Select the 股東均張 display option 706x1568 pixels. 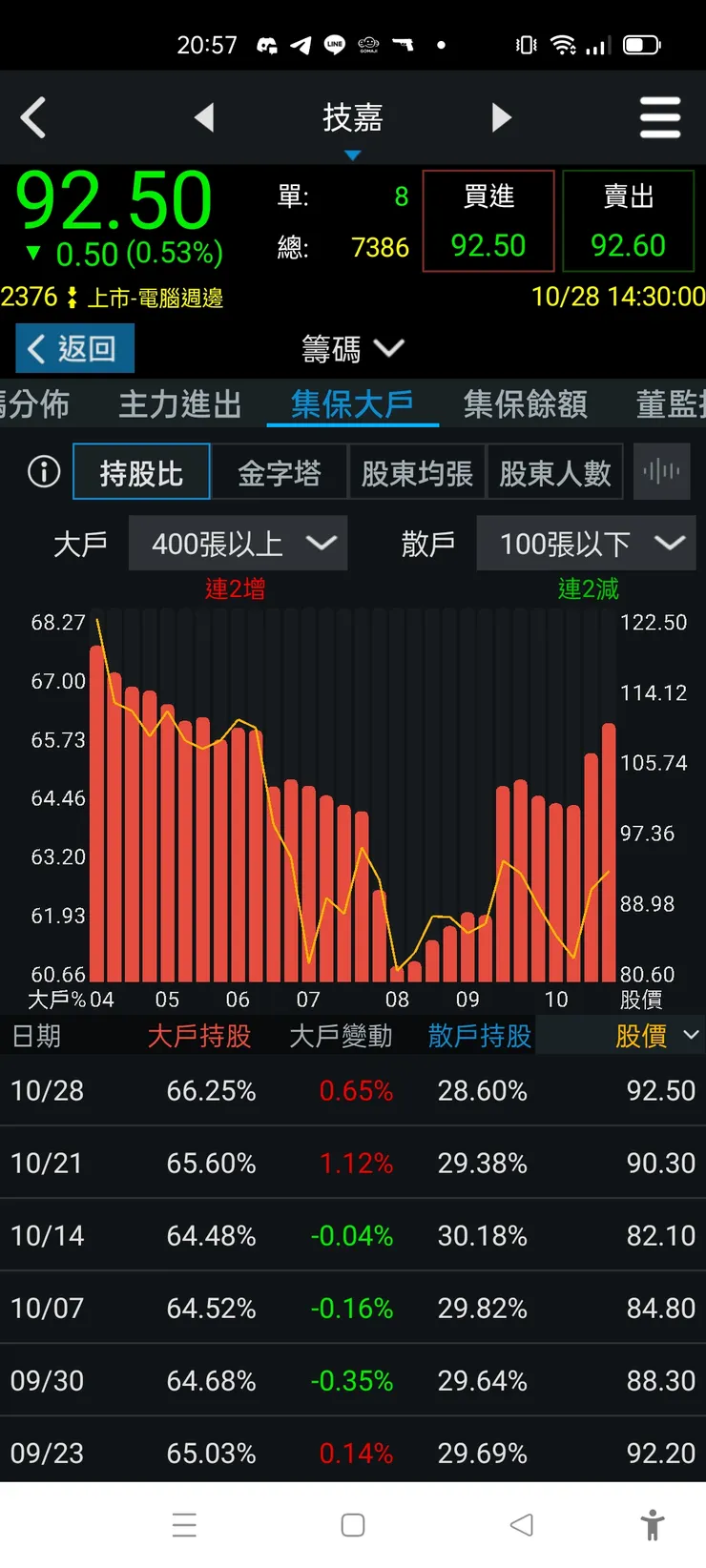pos(417,471)
